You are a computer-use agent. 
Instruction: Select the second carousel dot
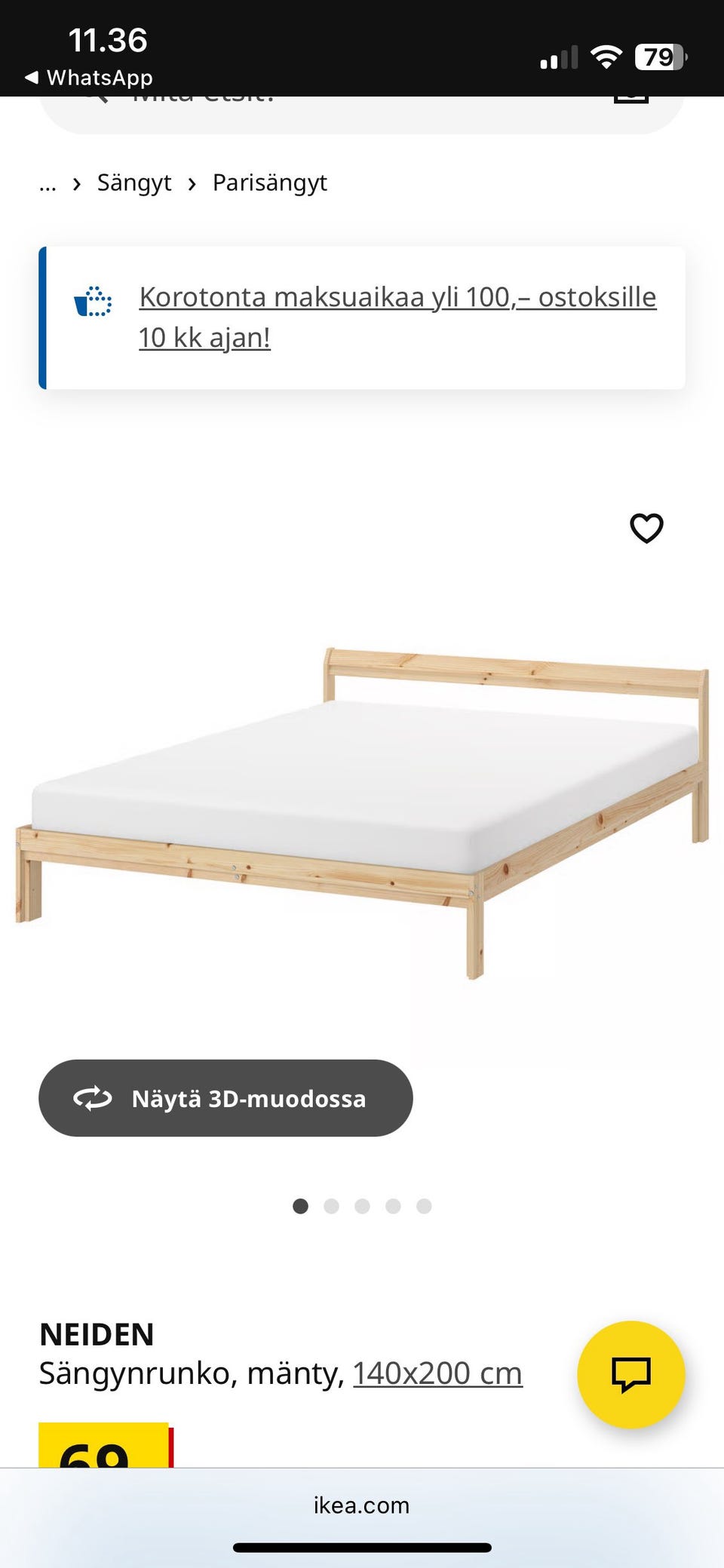coord(331,1207)
